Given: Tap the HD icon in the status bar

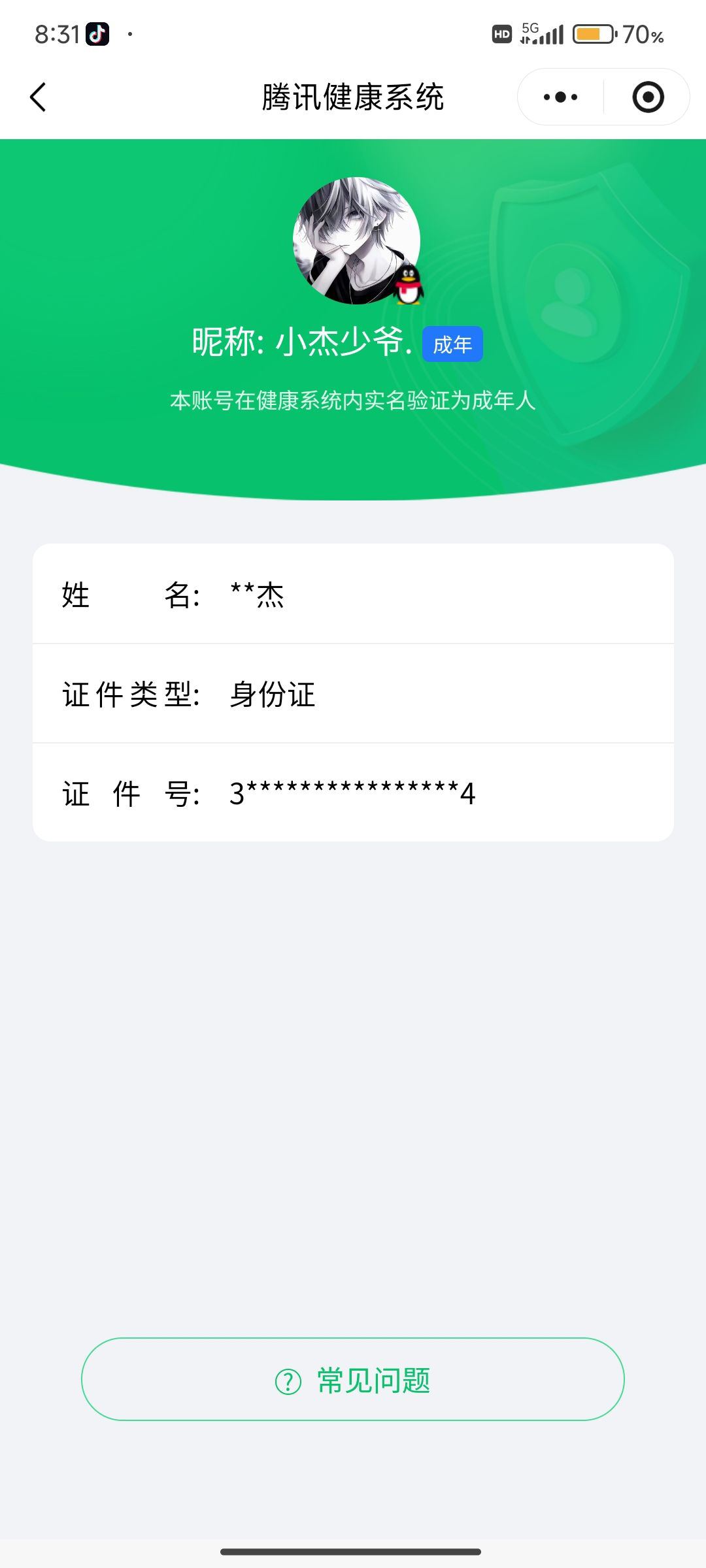Looking at the screenshot, I should tap(501, 33).
